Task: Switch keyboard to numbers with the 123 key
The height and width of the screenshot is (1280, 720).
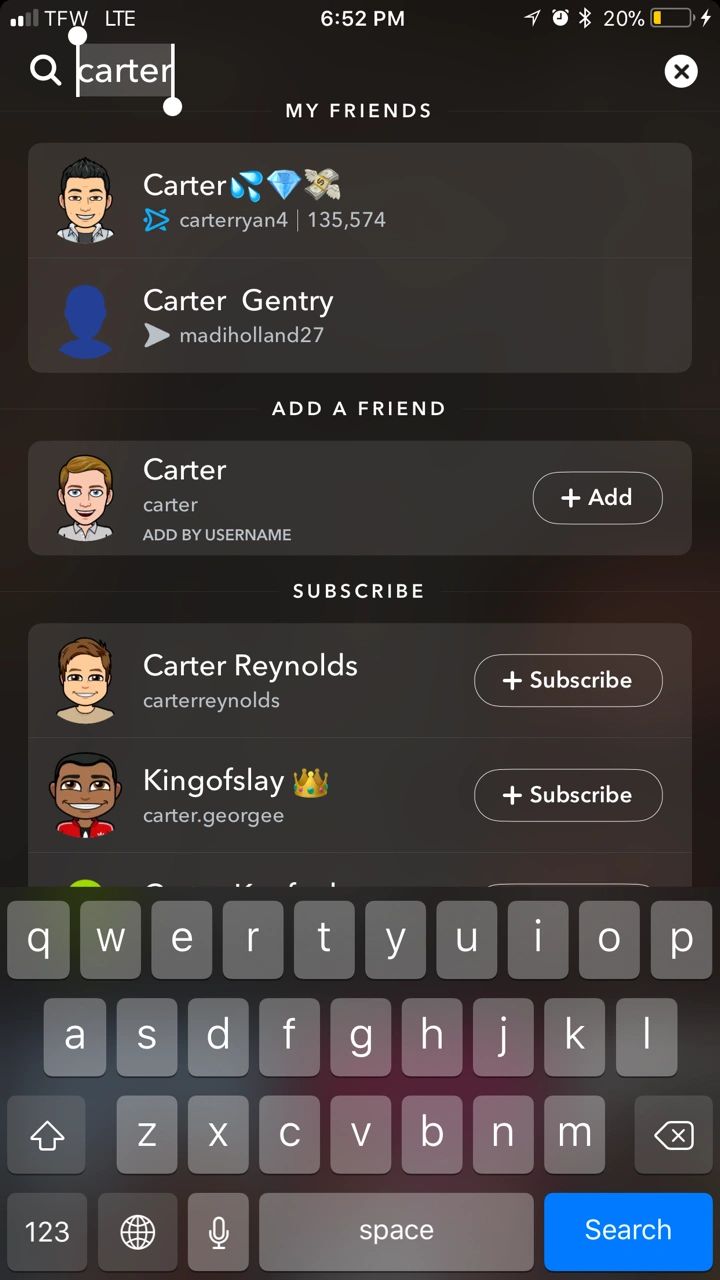Action: point(47,1231)
